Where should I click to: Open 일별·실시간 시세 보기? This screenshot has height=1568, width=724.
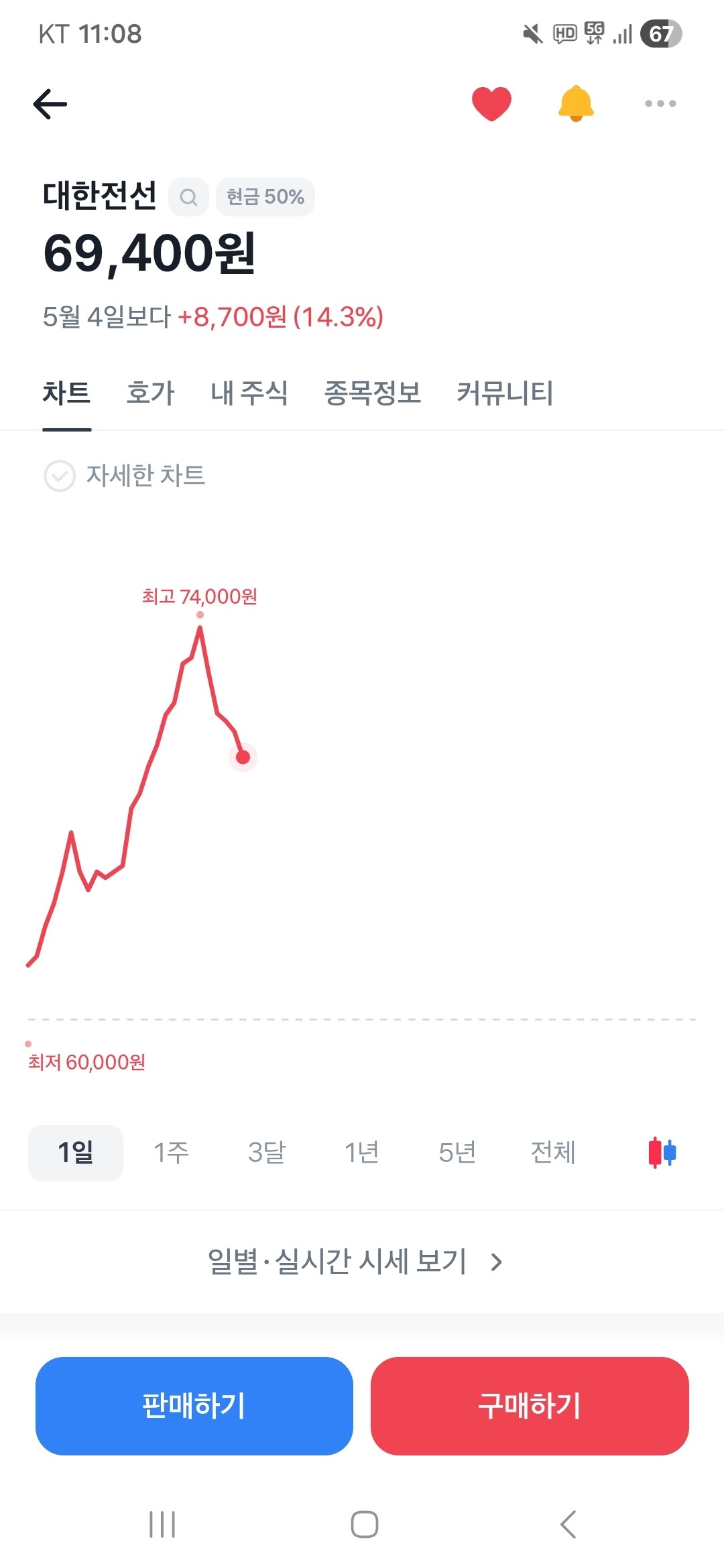coord(355,1262)
